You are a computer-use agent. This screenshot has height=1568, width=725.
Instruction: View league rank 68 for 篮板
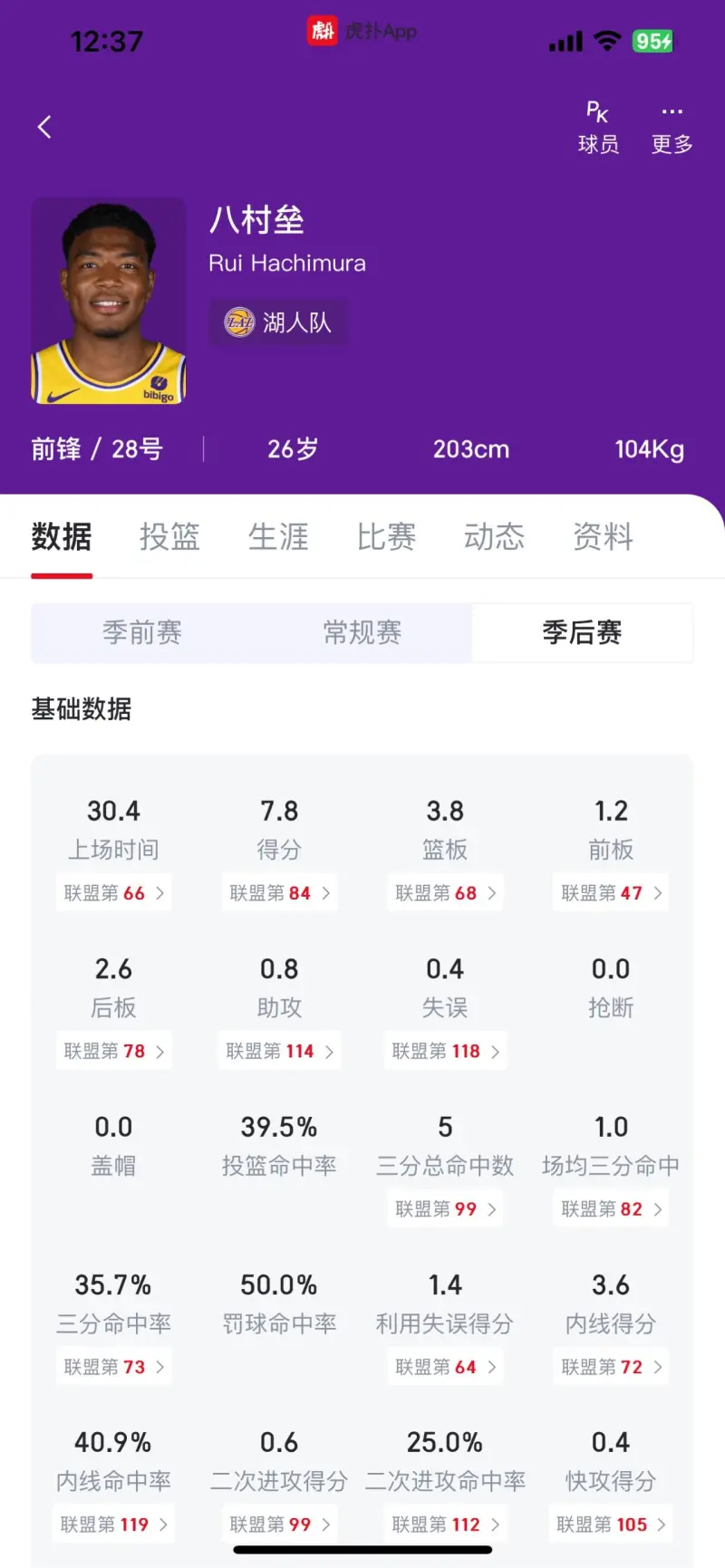445,893
